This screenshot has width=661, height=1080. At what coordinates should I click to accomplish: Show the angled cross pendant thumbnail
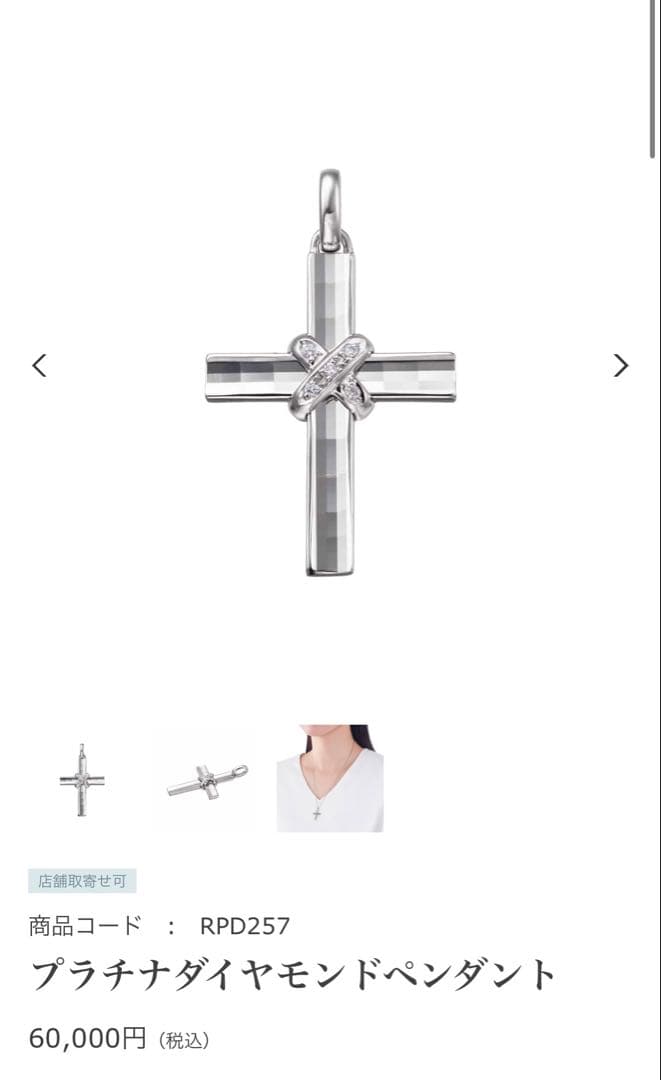(206, 779)
